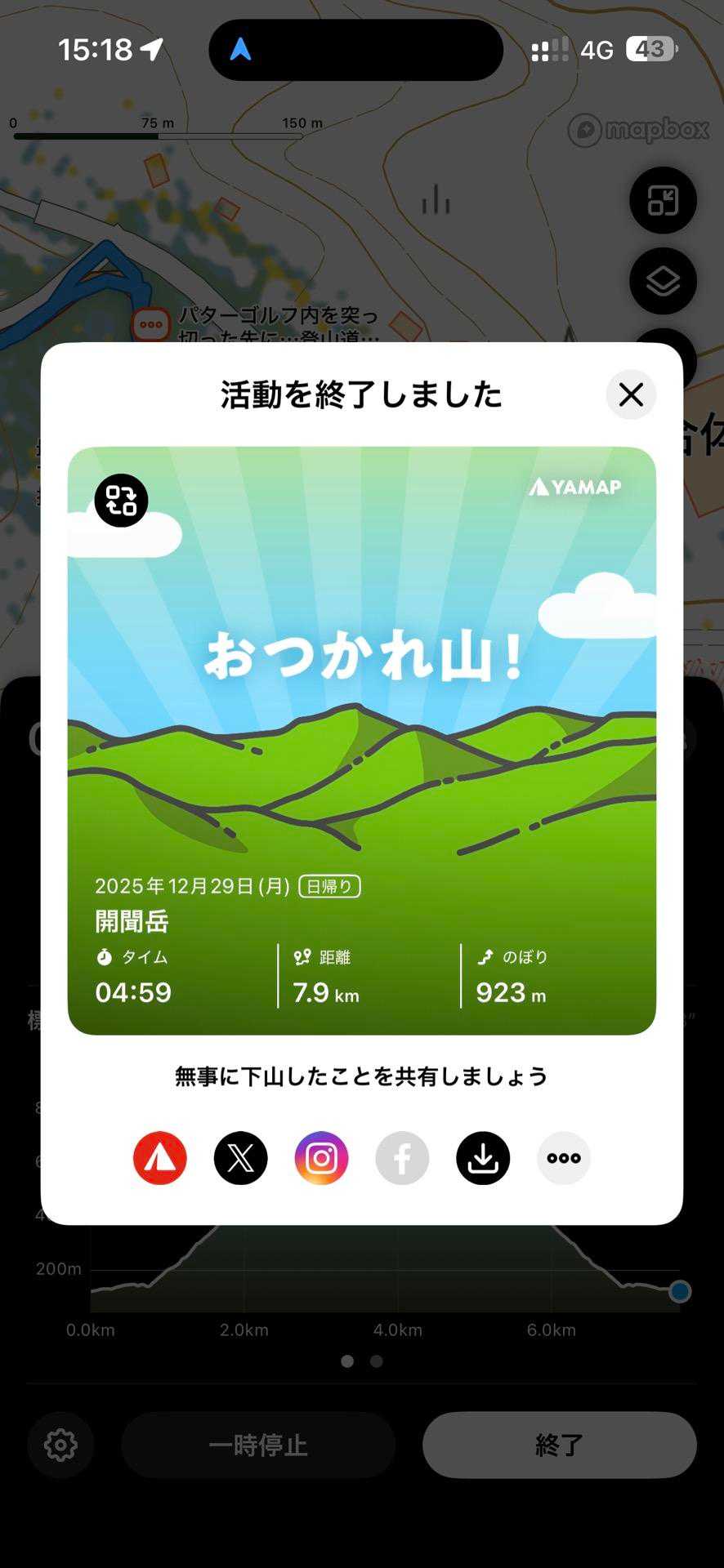
Task: Open the map layers button
Action: [x=663, y=281]
